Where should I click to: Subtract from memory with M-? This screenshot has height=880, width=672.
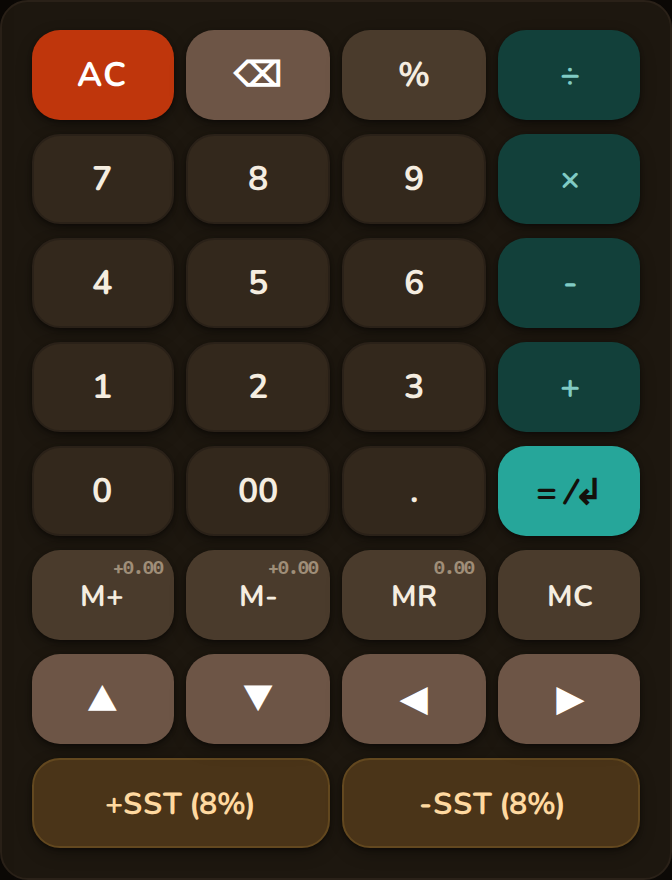(258, 595)
